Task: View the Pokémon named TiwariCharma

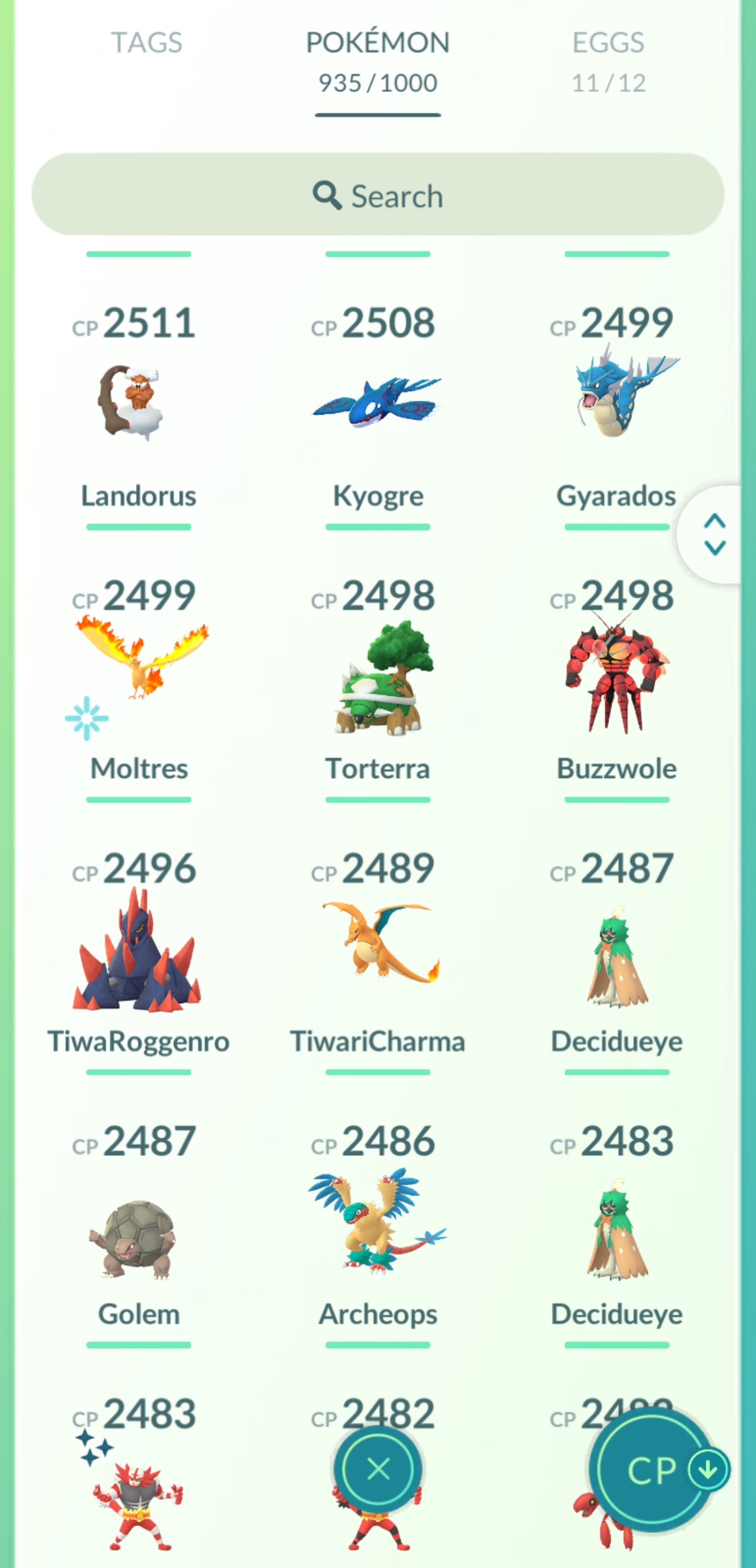Action: point(377,950)
